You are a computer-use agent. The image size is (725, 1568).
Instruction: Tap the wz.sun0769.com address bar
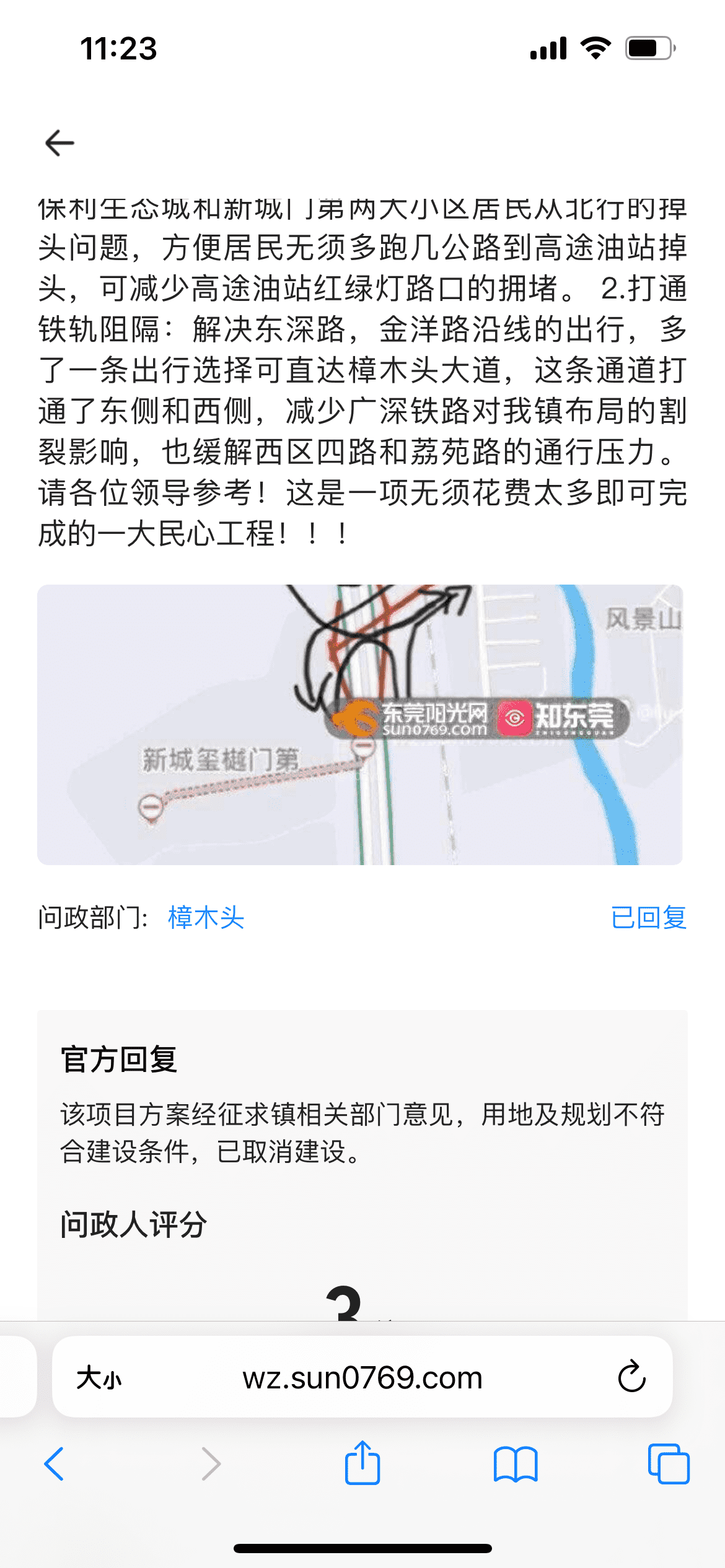(362, 1379)
